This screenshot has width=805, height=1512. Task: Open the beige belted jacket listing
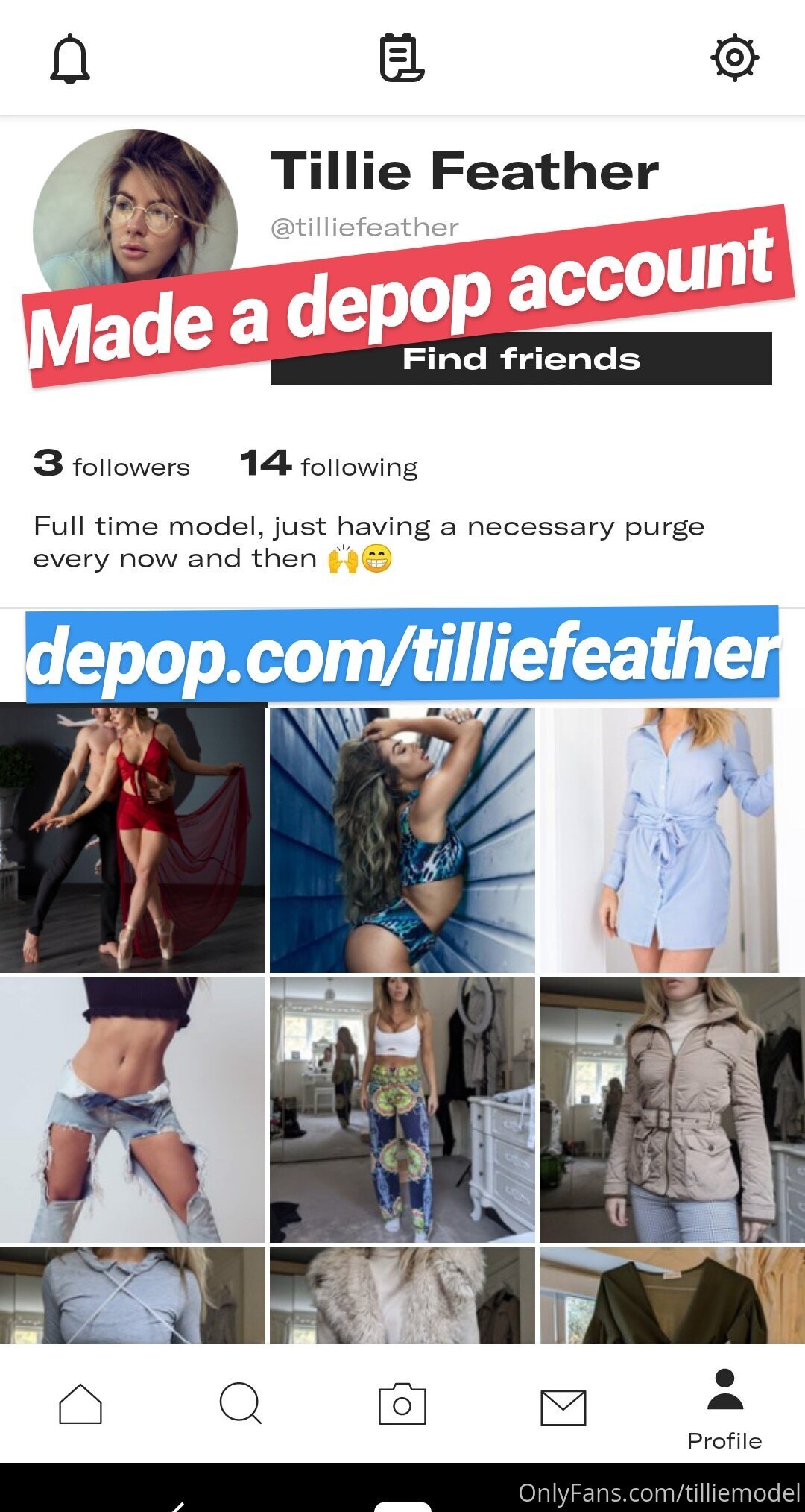coord(672,1109)
